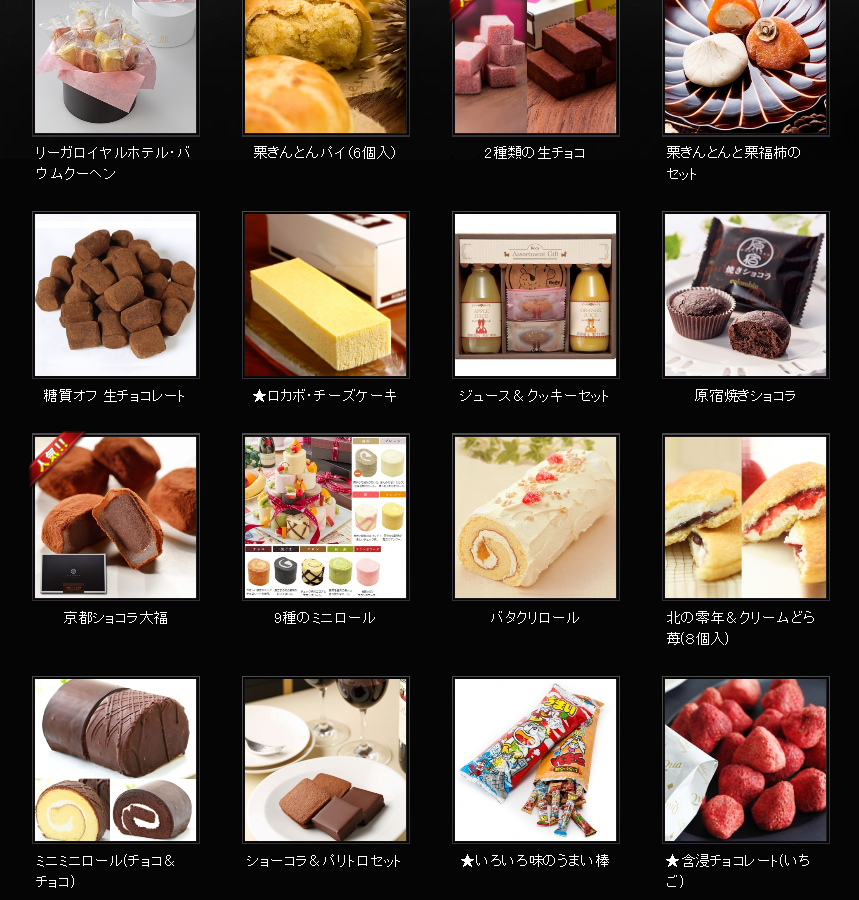Open ジュース&クッキーセット gift
Viewport: 859px width, 900px height.
coord(535,295)
